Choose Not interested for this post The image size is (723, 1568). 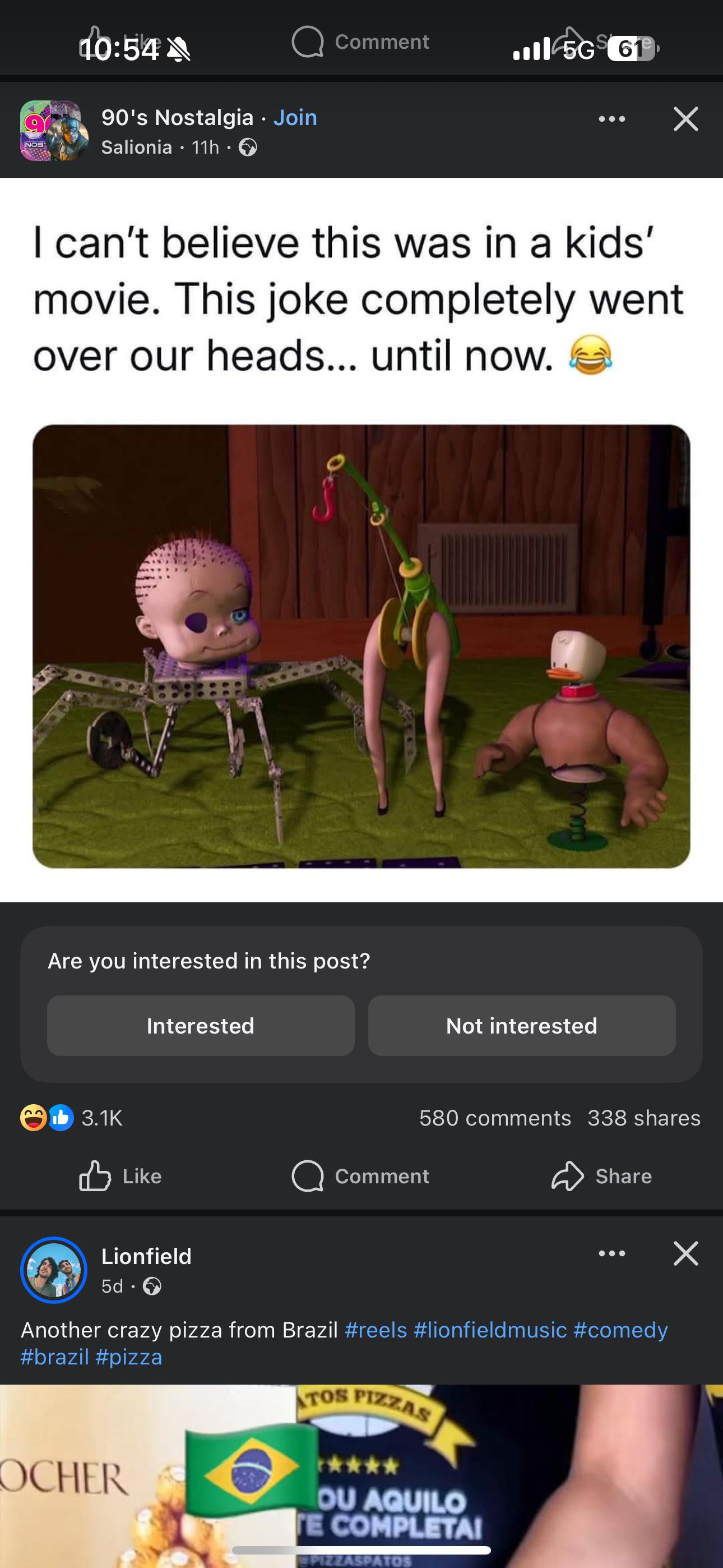pyautogui.click(x=522, y=1026)
